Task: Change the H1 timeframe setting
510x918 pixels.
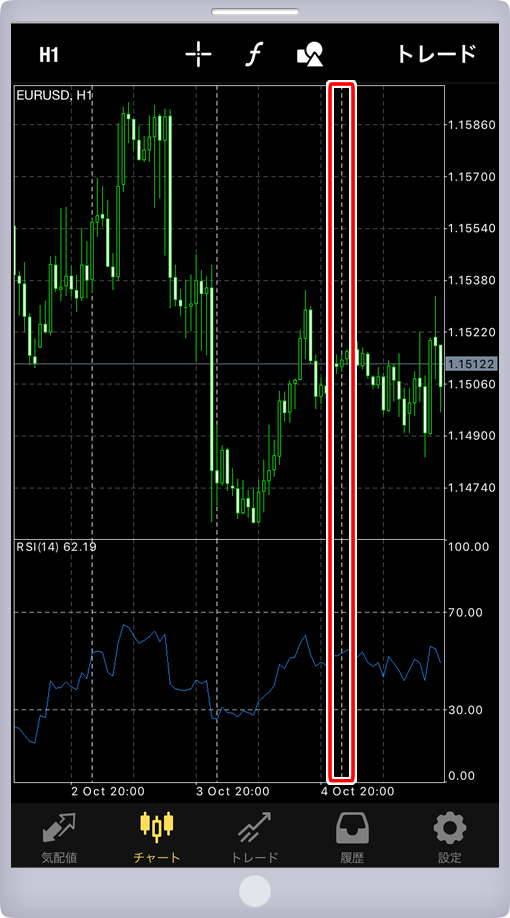Action: (49, 55)
